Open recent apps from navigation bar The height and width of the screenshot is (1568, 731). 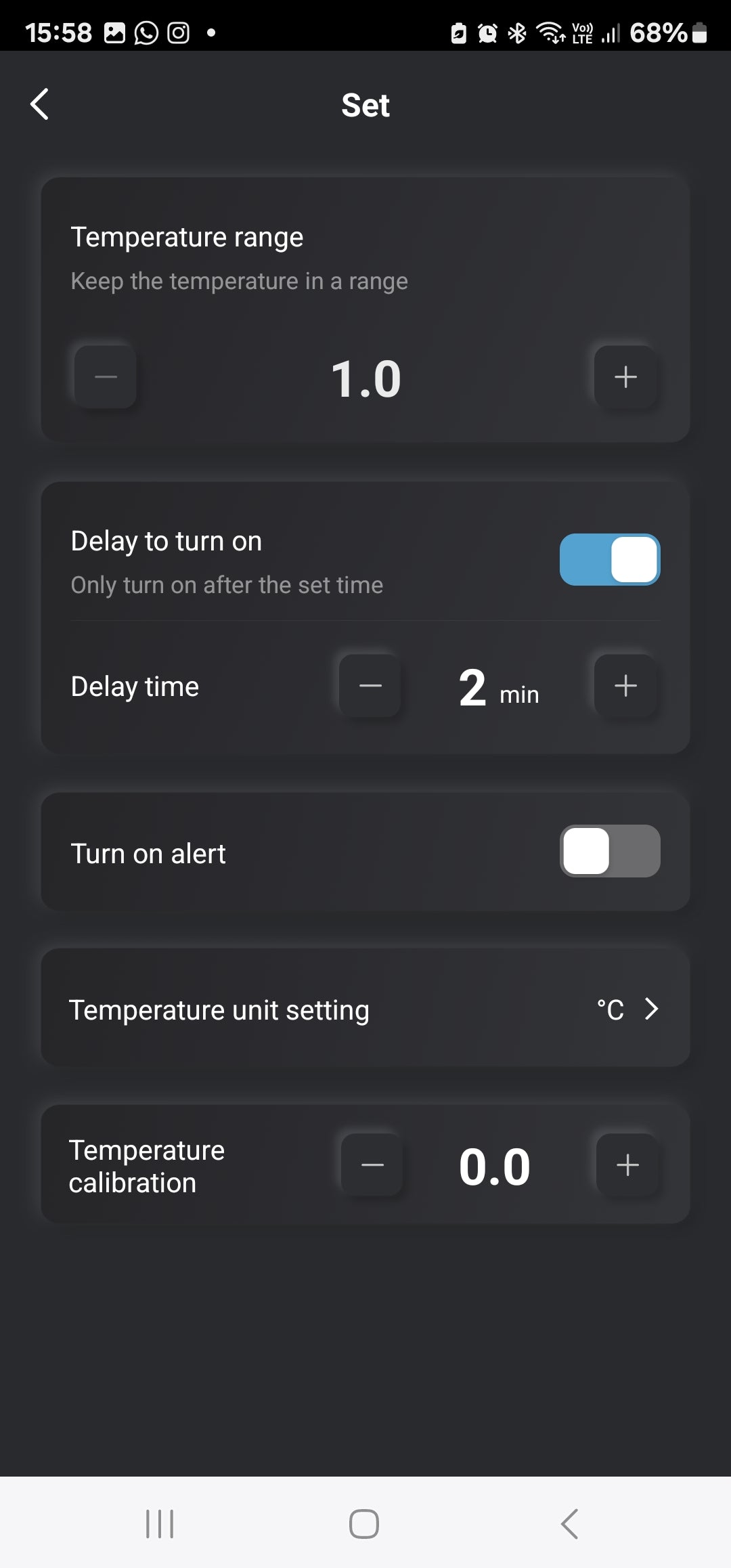[x=160, y=1524]
